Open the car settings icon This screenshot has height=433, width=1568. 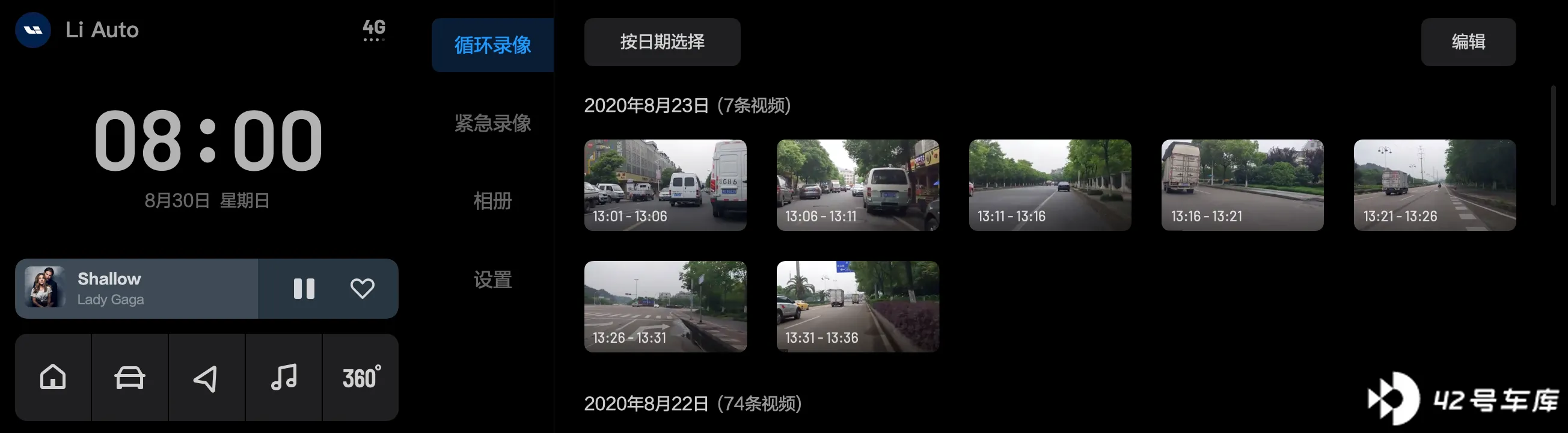click(x=130, y=378)
